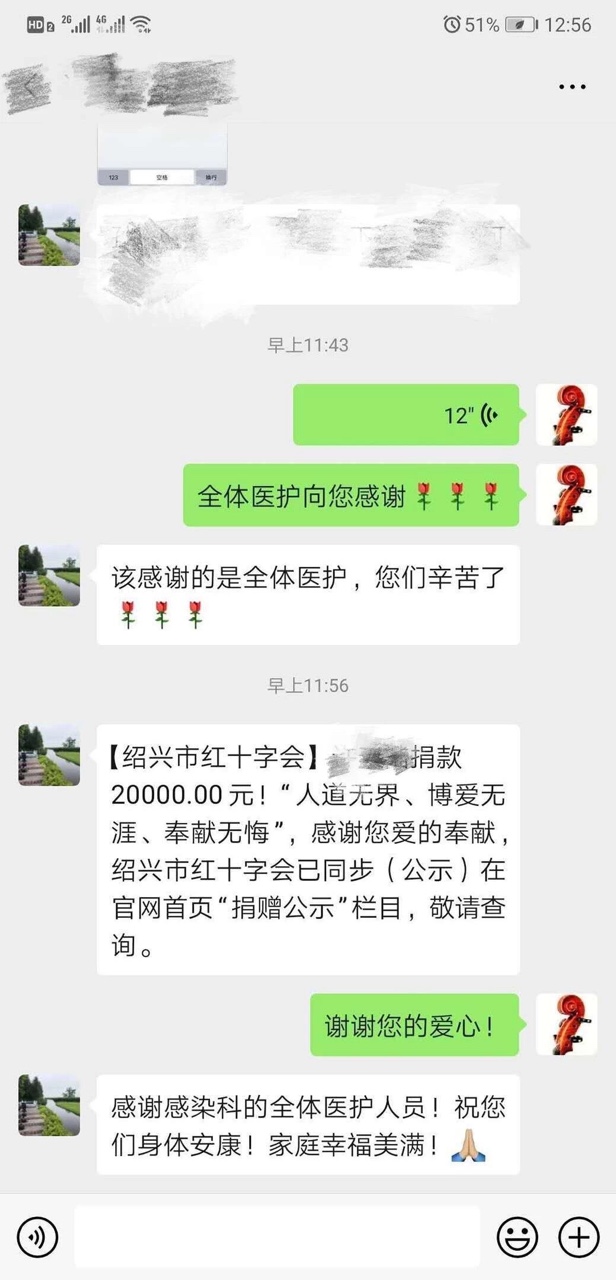Switch to voice input mode
The height and width of the screenshot is (1280, 616).
tap(37, 1238)
